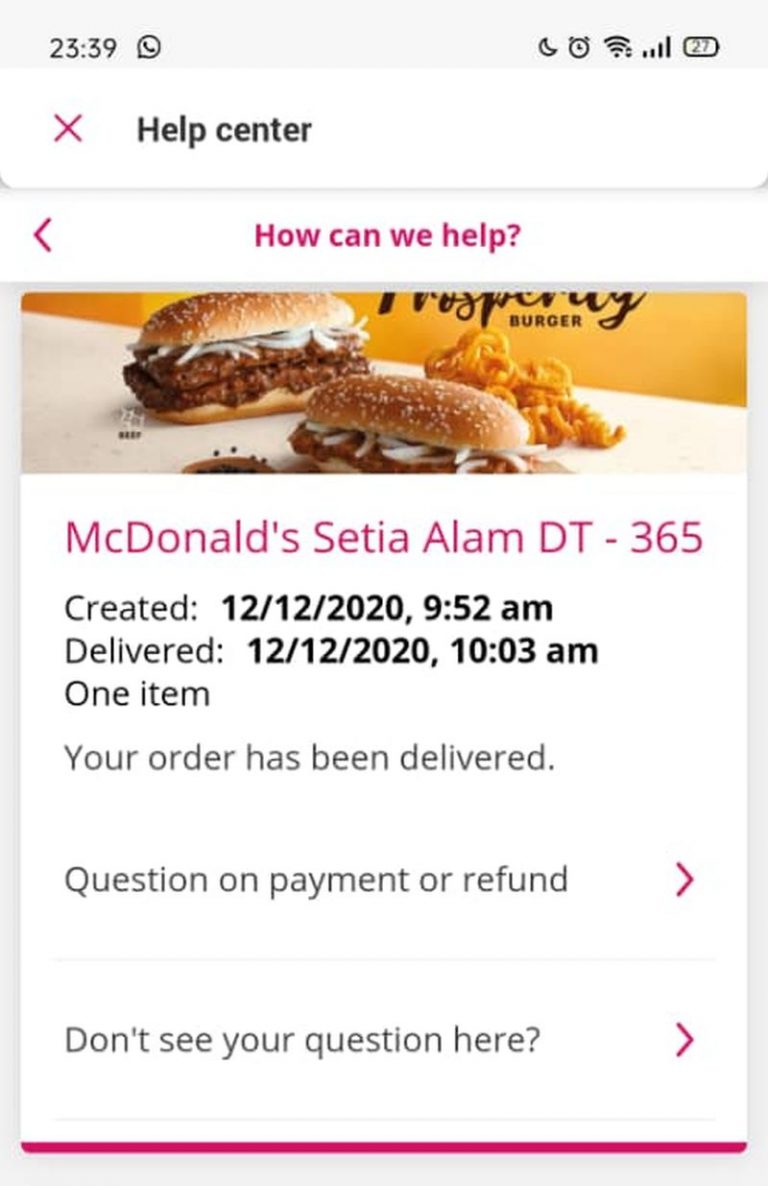Image resolution: width=768 pixels, height=1186 pixels.
Task: Tap the cellular signal strength icon
Action: (x=658, y=45)
